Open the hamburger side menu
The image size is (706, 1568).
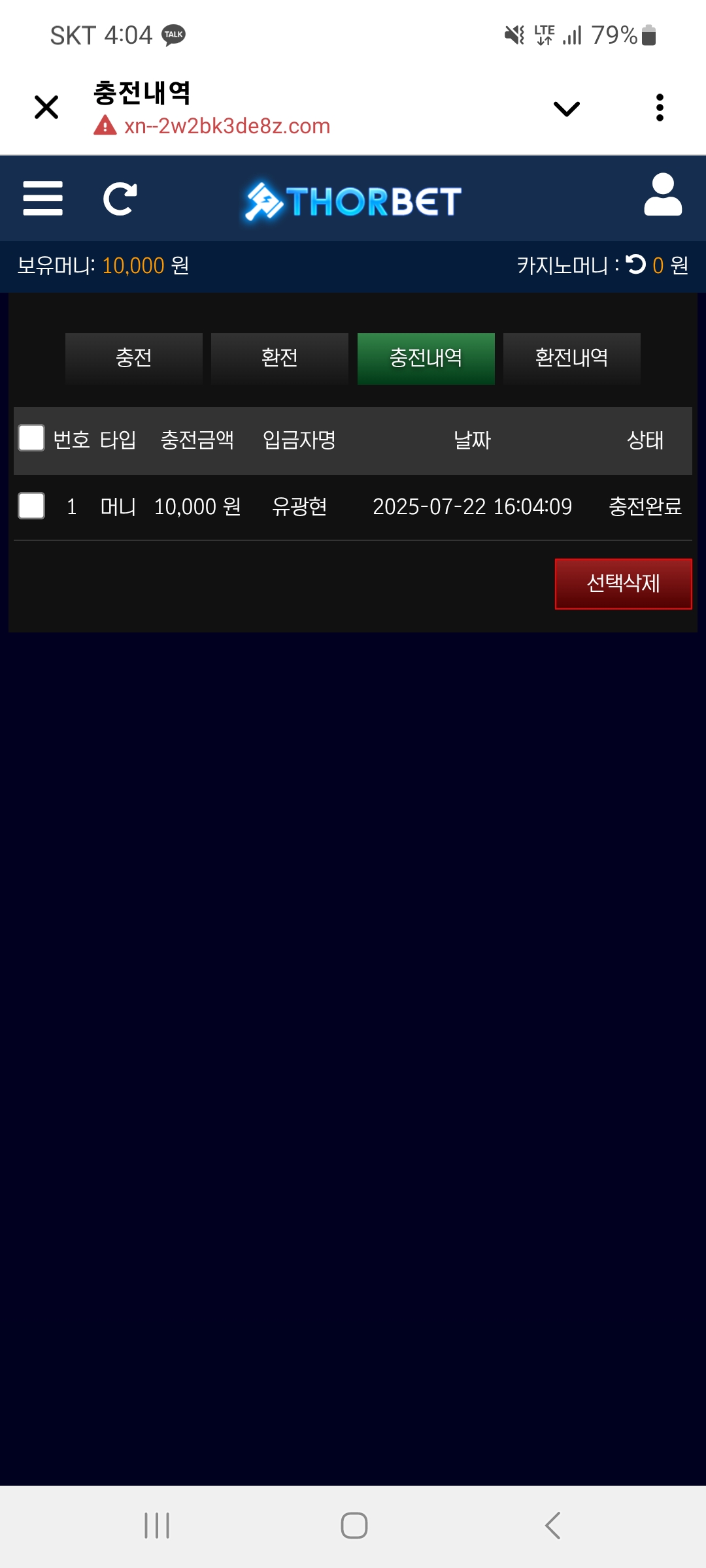pyautogui.click(x=43, y=199)
